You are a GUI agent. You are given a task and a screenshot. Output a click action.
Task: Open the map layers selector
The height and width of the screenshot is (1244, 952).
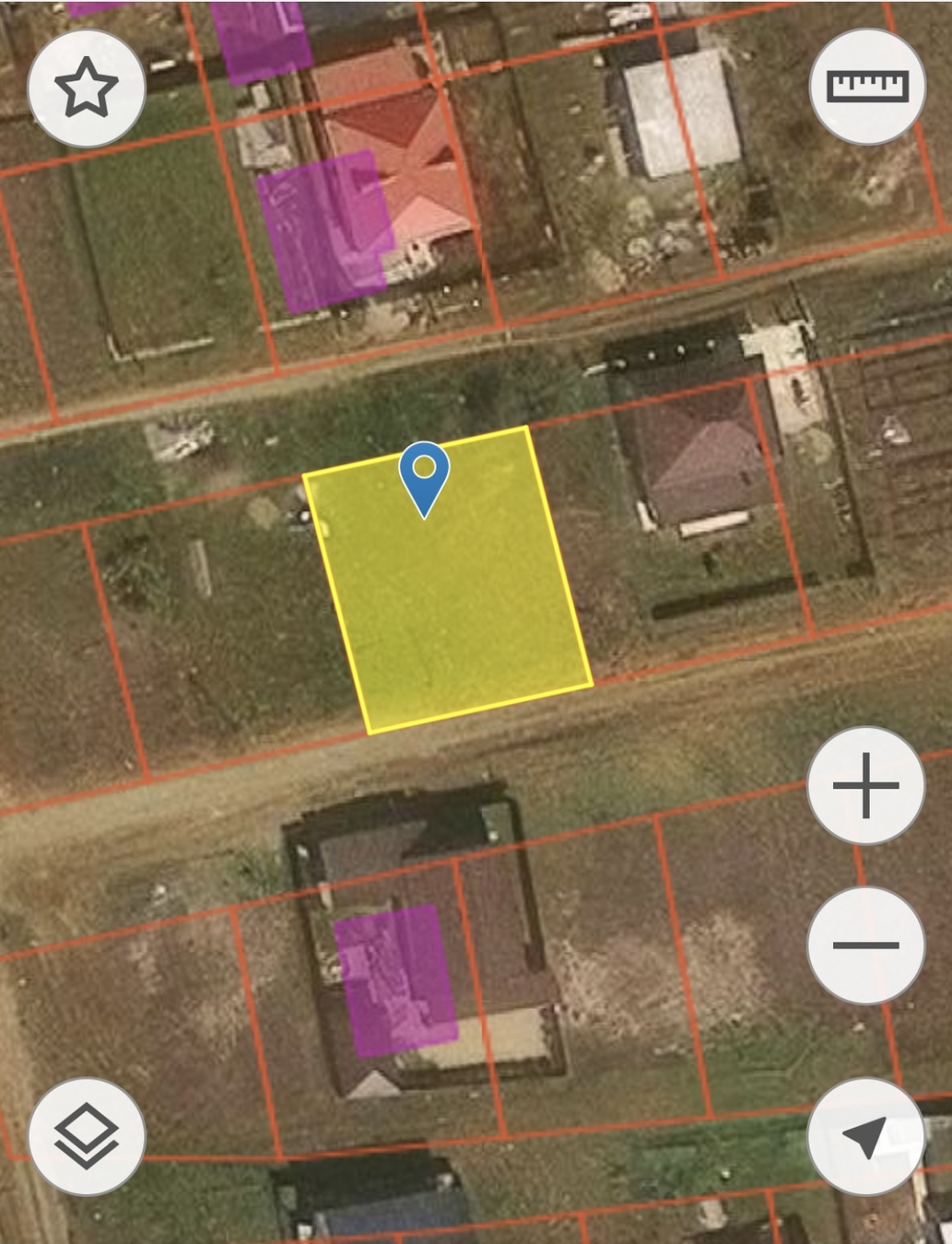[x=87, y=1135]
